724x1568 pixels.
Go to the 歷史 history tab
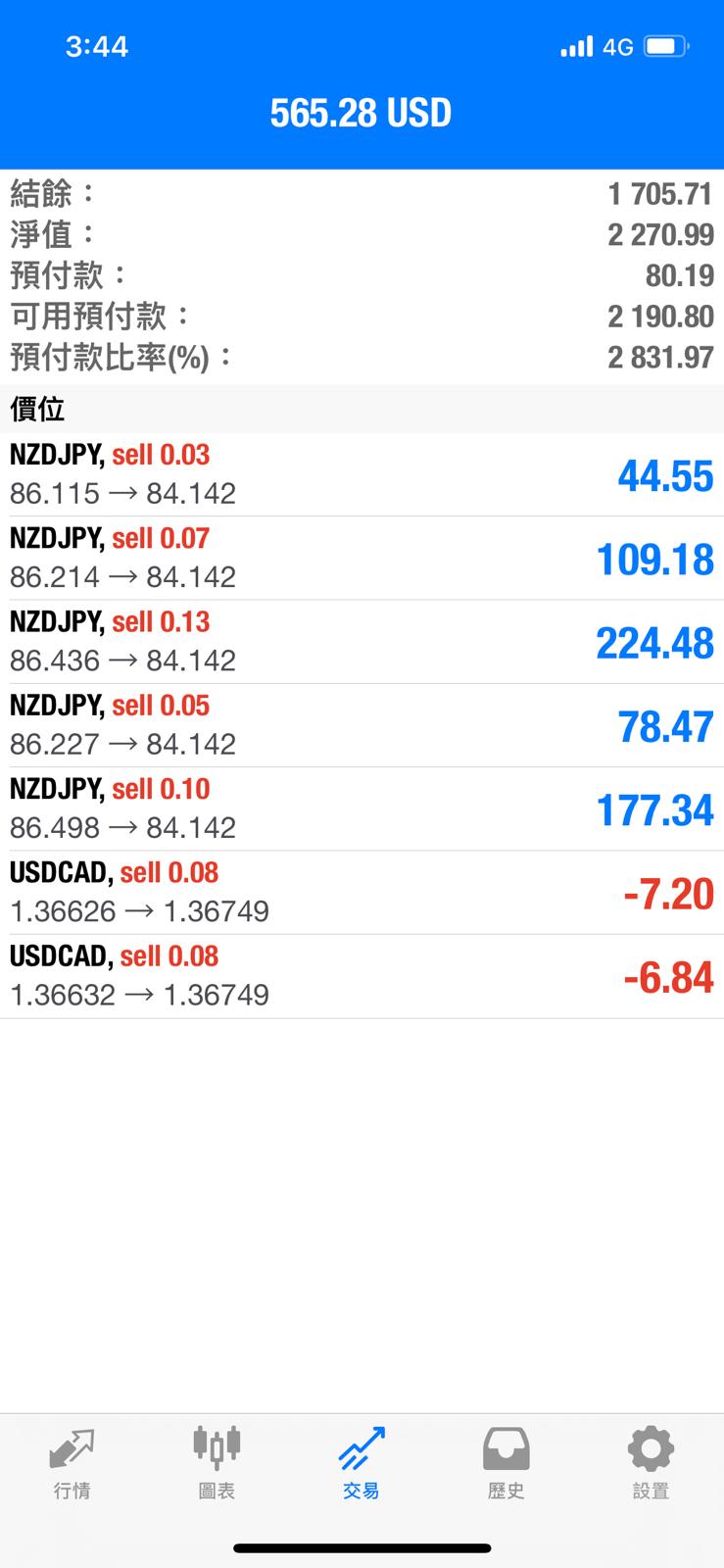pyautogui.click(x=506, y=1462)
